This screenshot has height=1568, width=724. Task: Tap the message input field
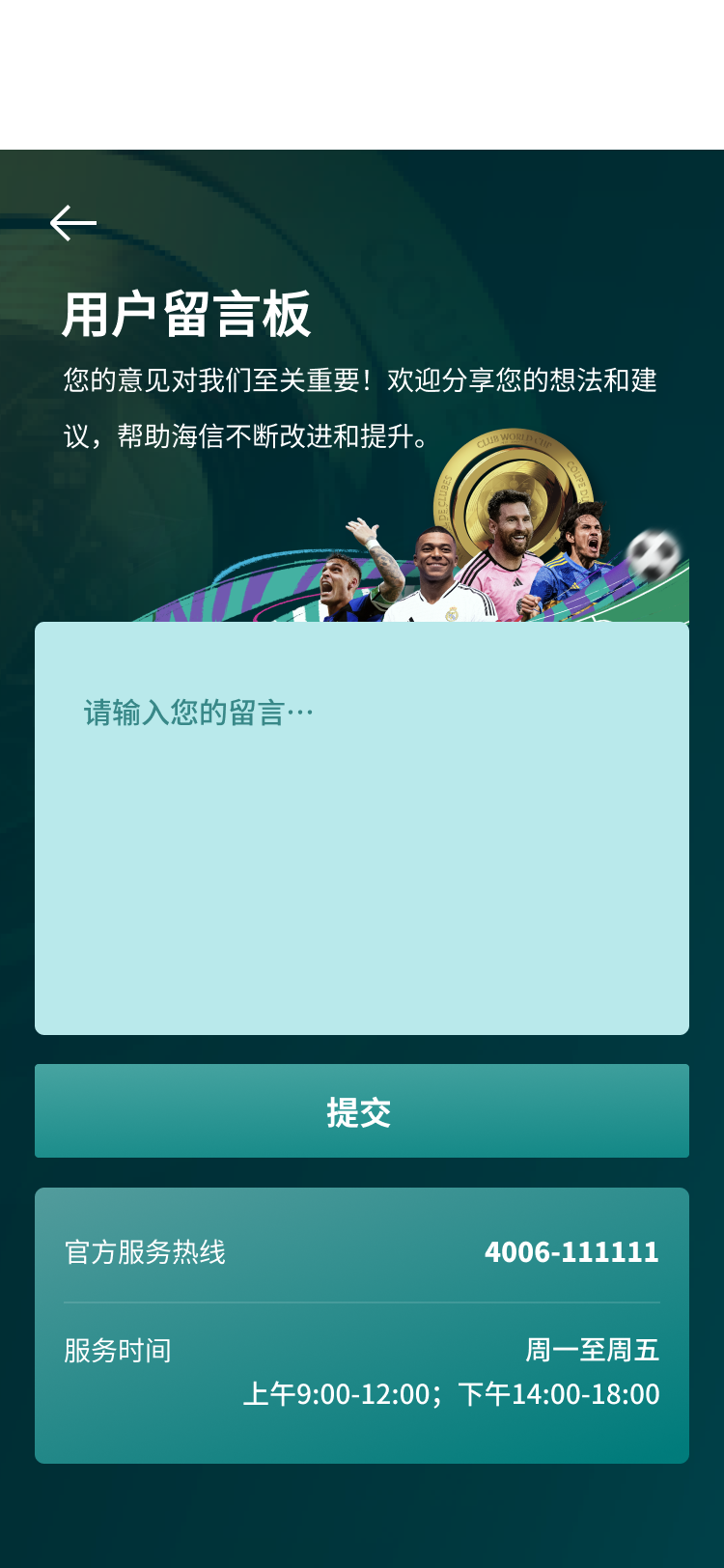click(x=362, y=827)
